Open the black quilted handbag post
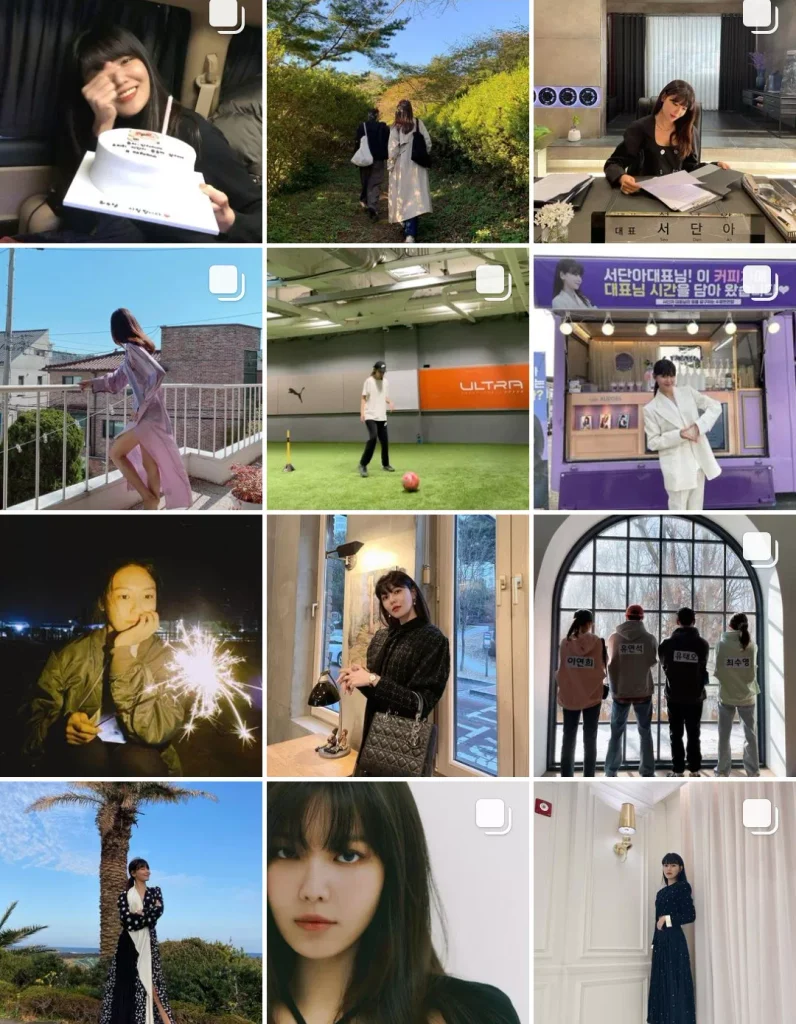The width and height of the screenshot is (796, 1024). [x=398, y=646]
